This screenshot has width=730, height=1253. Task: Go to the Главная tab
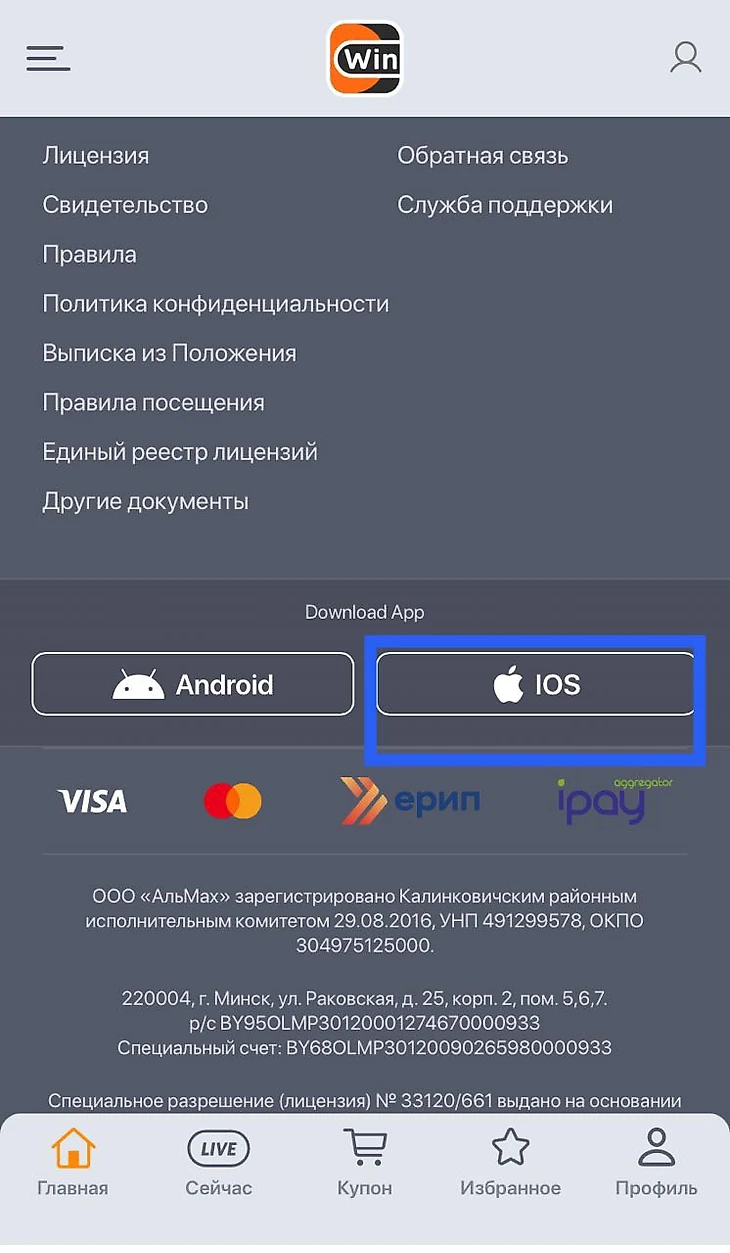tap(72, 1163)
